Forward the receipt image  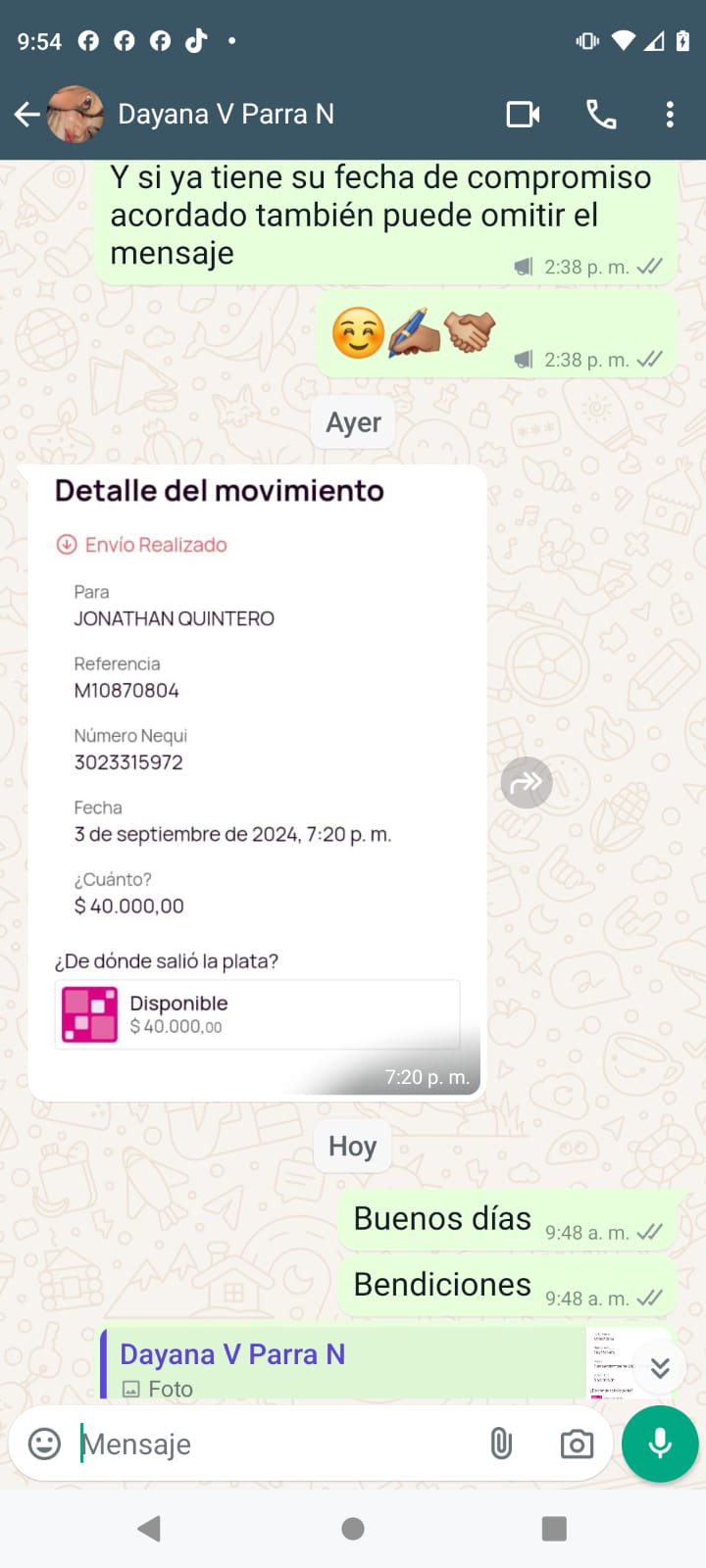(527, 782)
